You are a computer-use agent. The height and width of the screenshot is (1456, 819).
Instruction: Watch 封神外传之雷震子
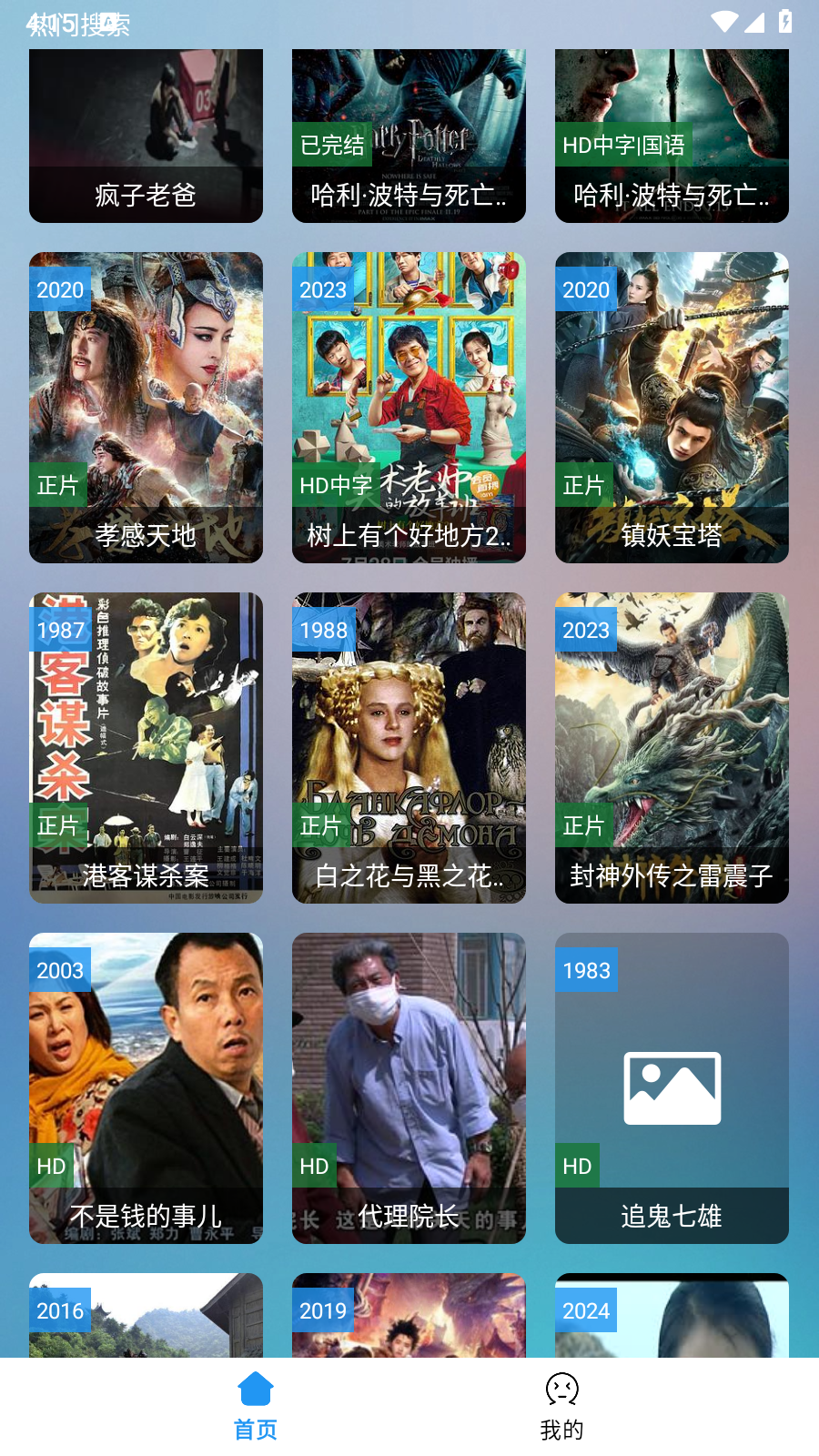click(x=672, y=747)
